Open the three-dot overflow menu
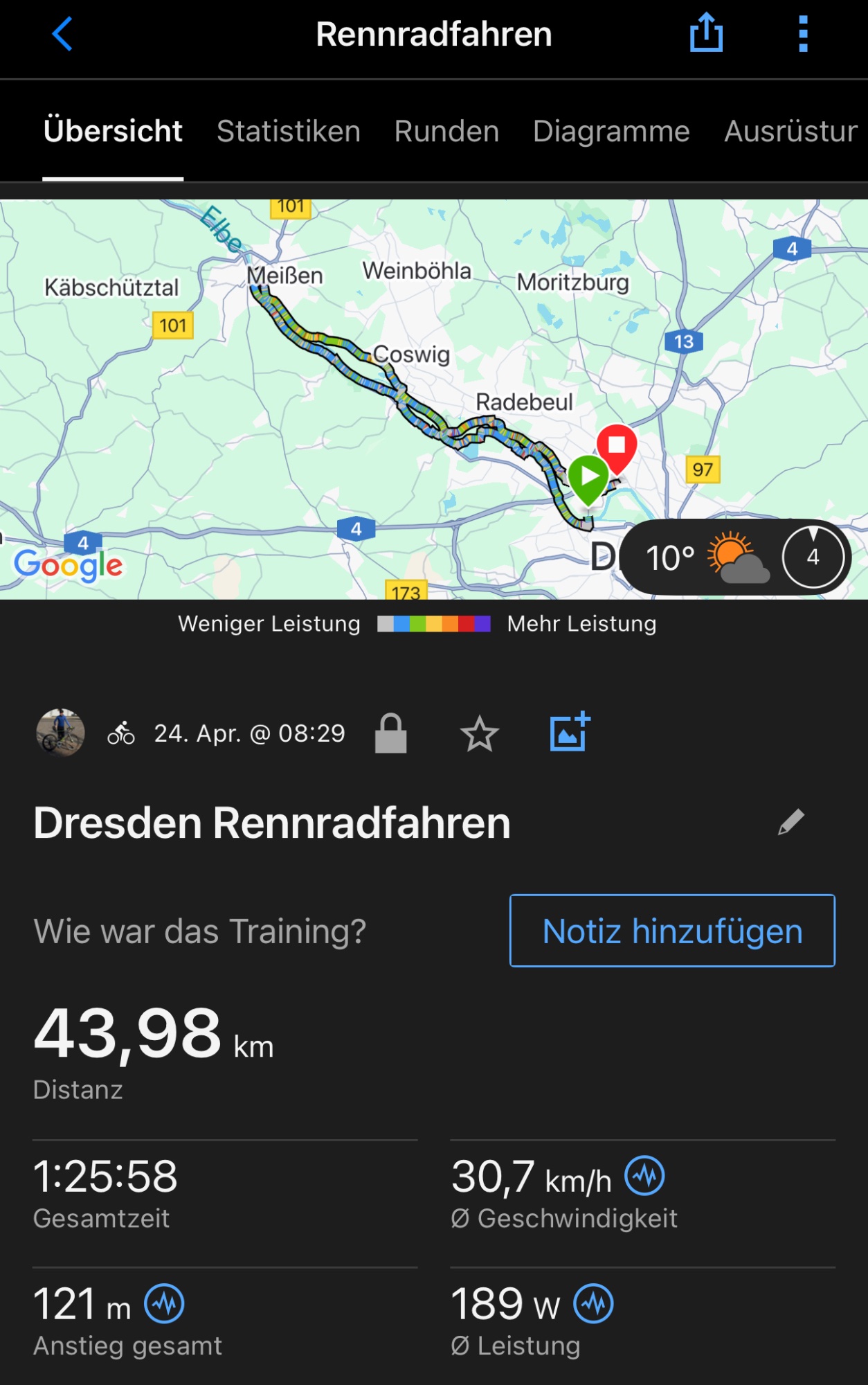This screenshot has height=1385, width=868. pyautogui.click(x=803, y=34)
